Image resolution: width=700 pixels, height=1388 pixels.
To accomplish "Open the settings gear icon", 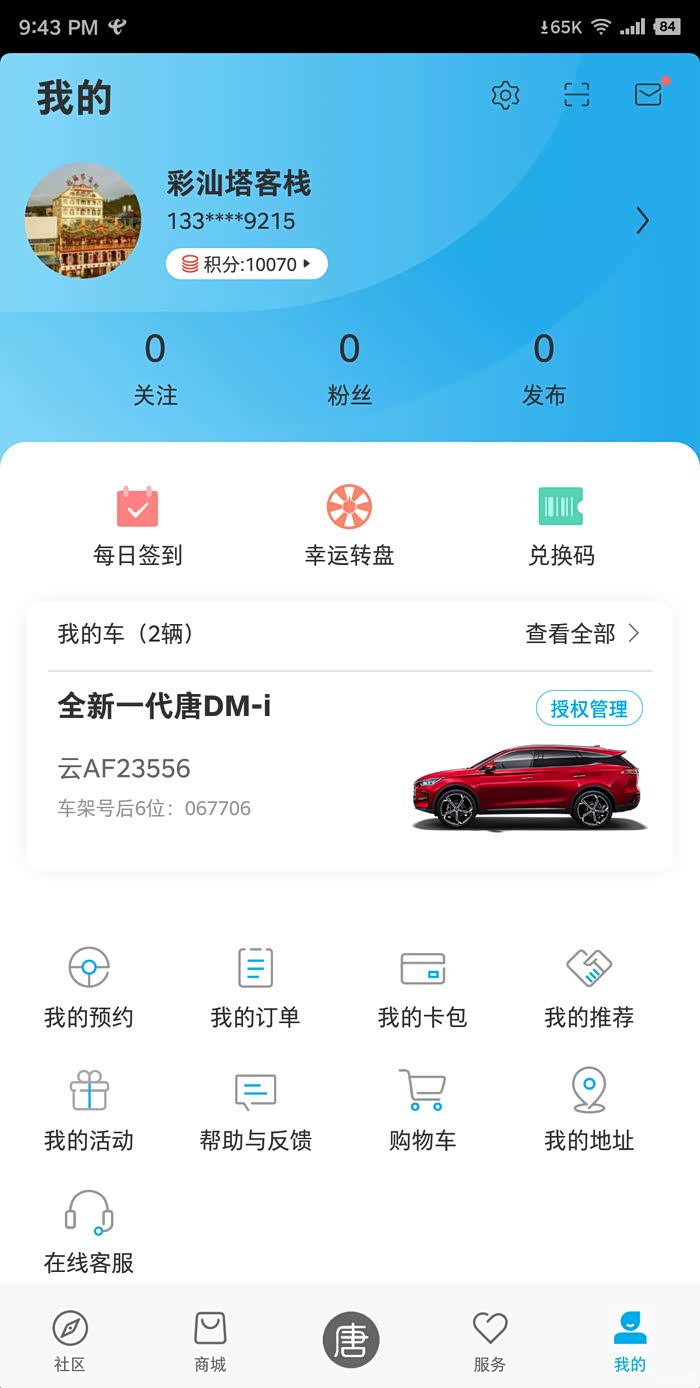I will coord(506,95).
